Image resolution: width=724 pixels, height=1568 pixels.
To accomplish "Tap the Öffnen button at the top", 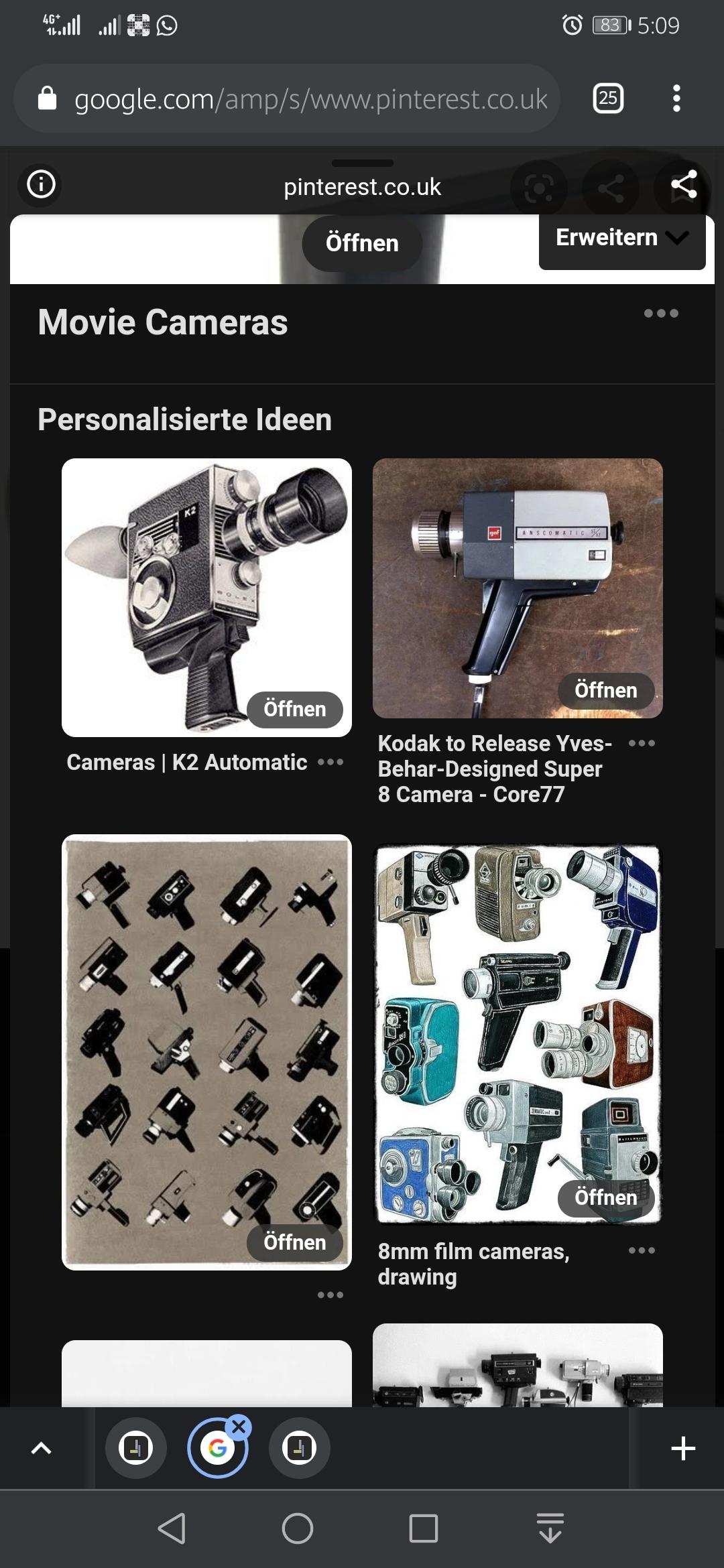I will 362,243.
